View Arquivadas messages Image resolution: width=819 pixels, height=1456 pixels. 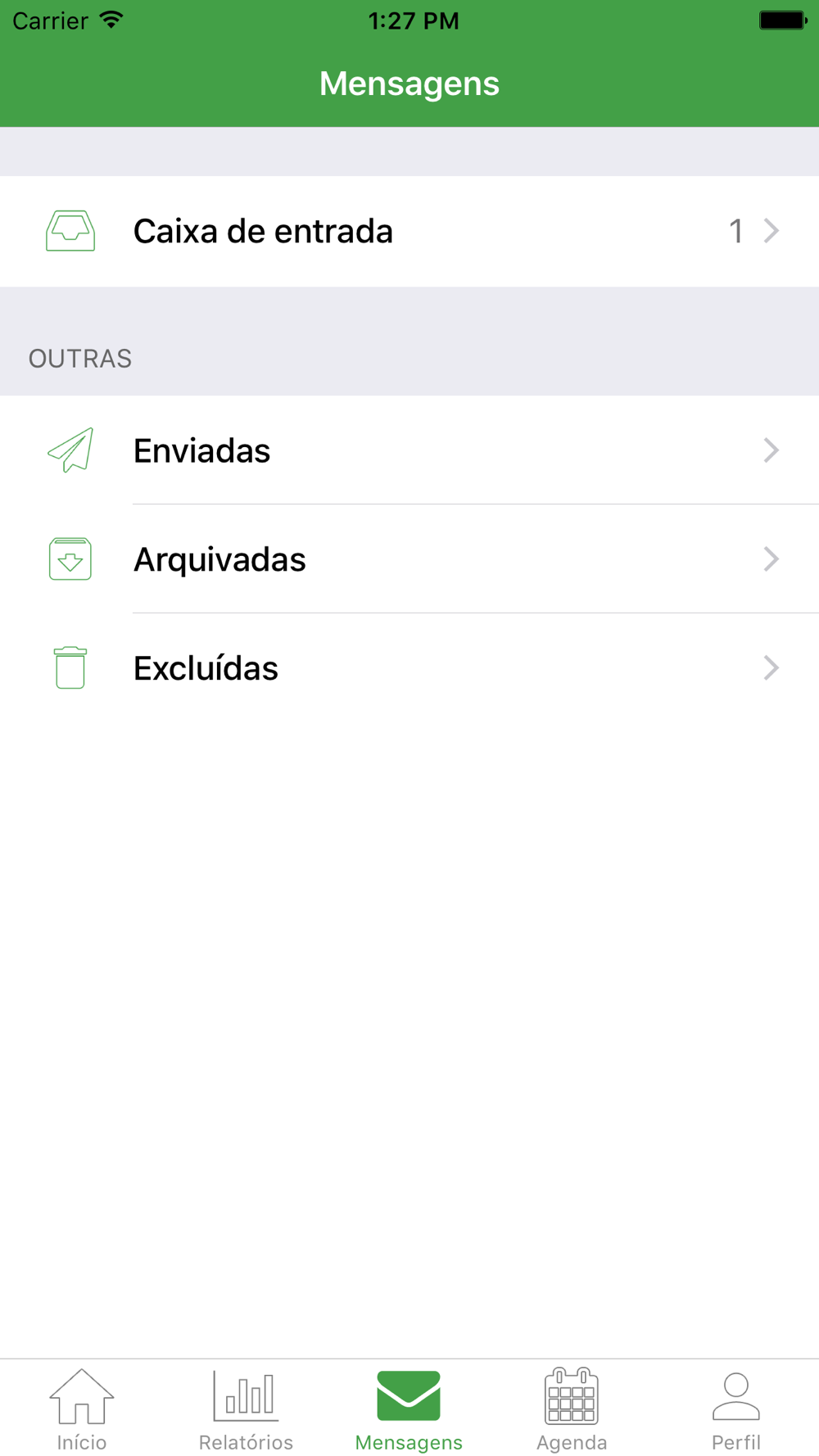click(409, 559)
